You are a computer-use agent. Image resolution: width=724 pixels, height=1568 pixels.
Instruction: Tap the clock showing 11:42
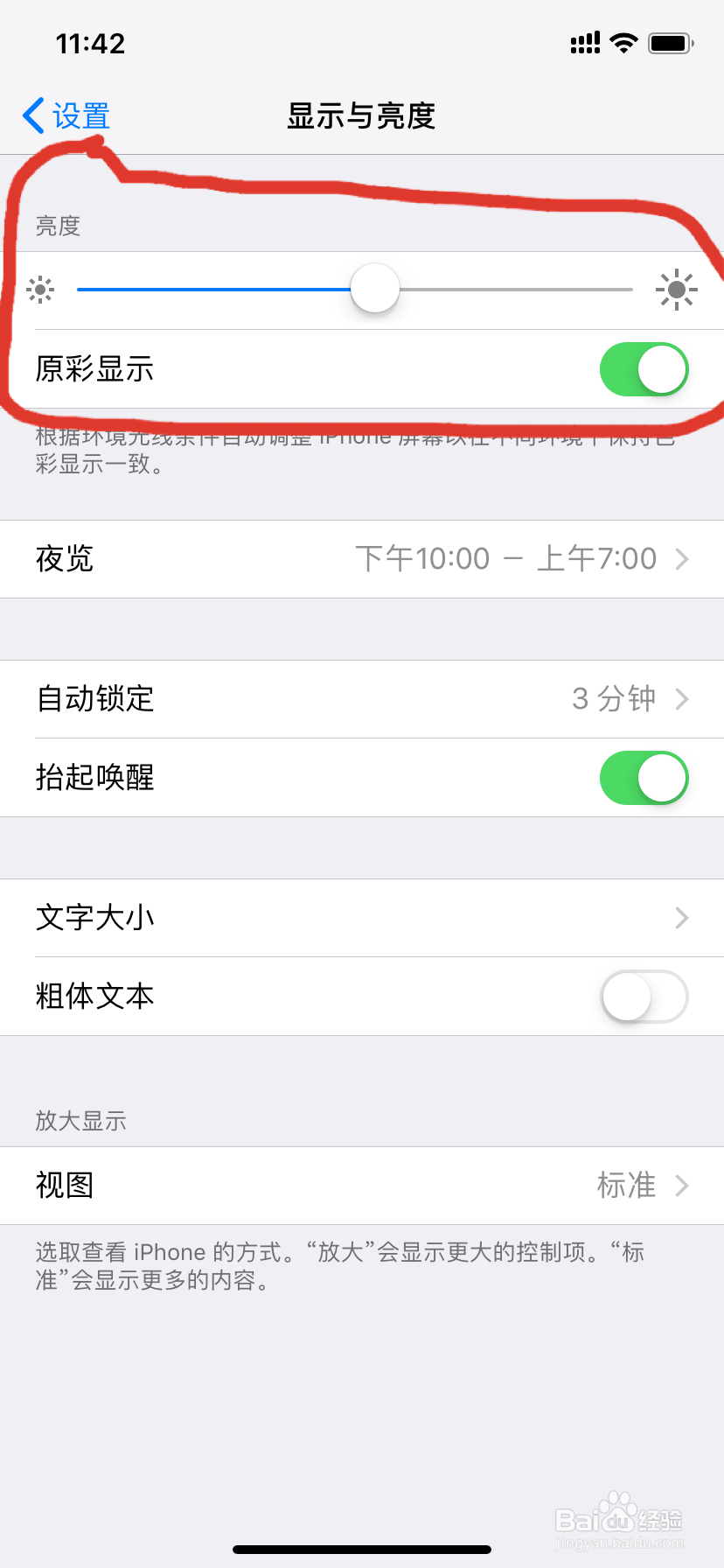[x=88, y=42]
